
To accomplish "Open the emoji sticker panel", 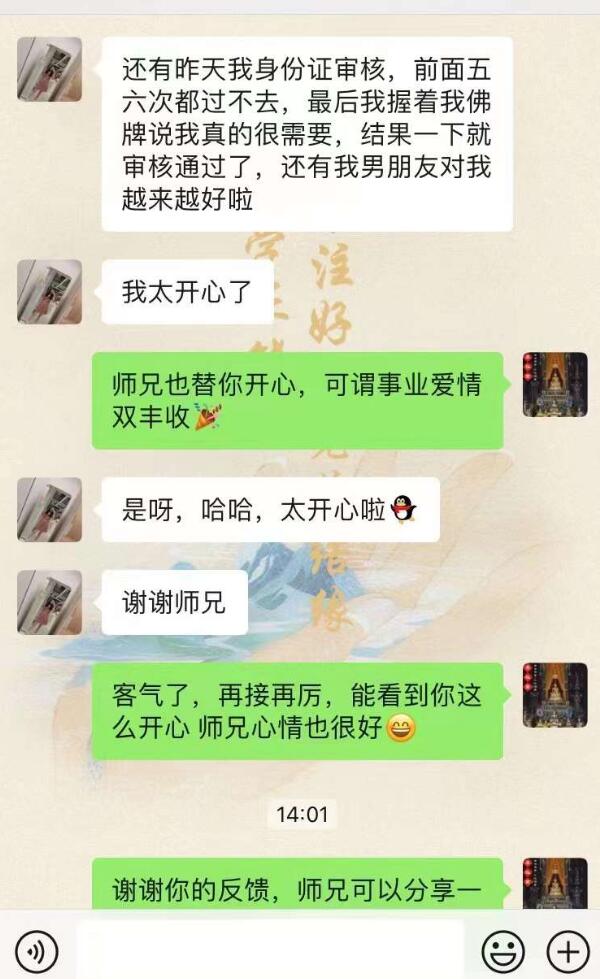I will [502, 949].
